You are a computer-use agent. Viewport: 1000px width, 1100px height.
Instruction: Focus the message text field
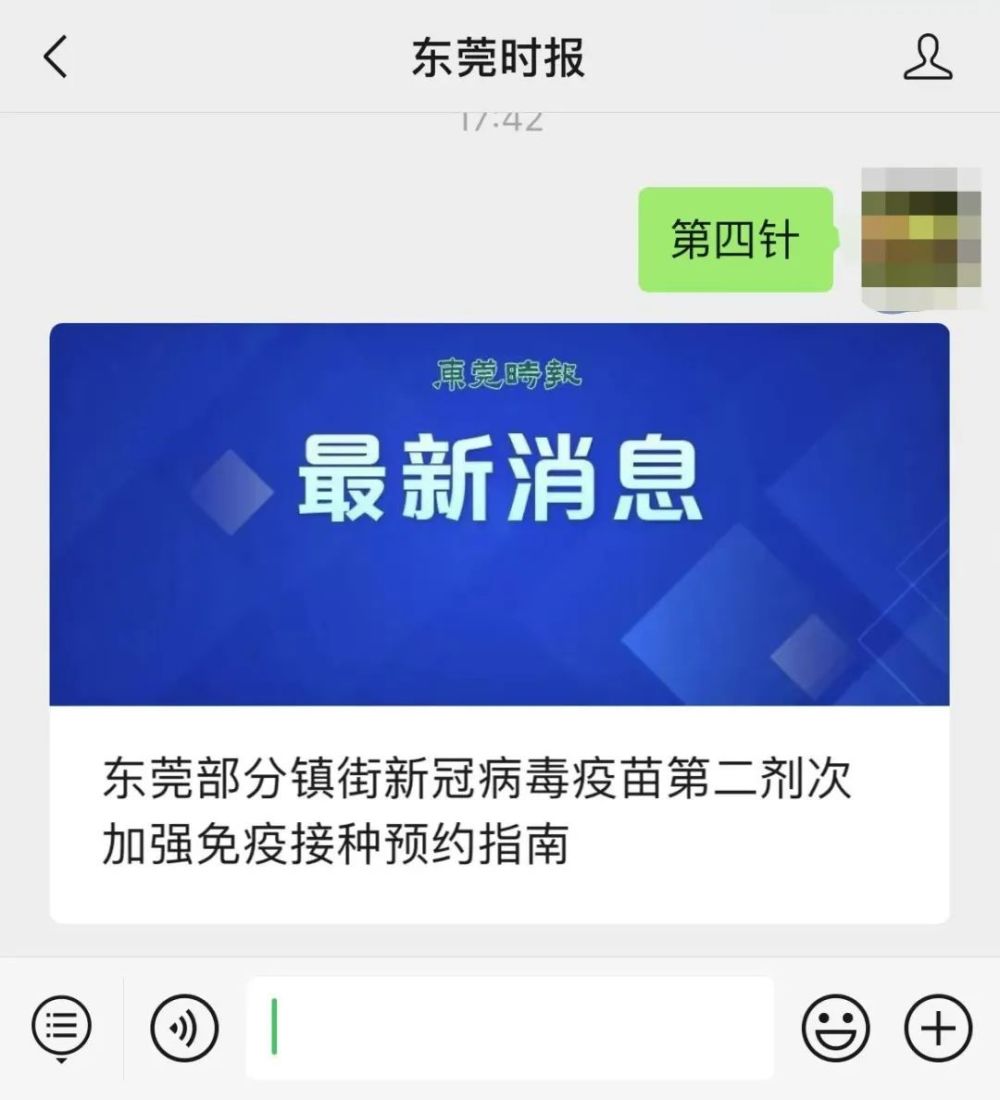pyautogui.click(x=510, y=1028)
